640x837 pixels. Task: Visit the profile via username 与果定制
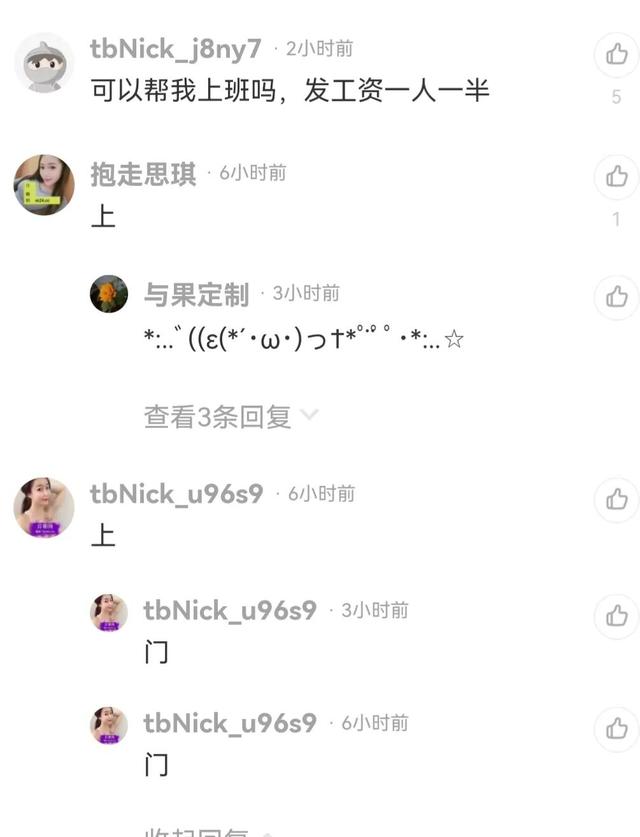(x=196, y=294)
